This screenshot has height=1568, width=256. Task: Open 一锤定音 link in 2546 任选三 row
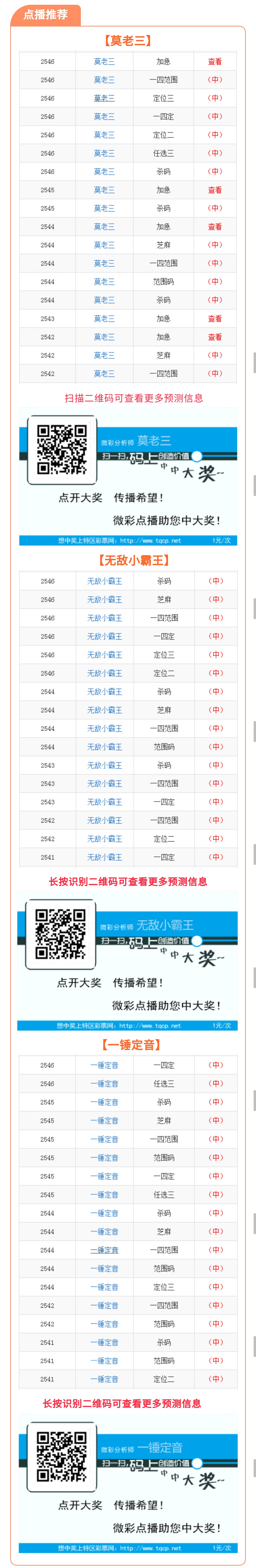[x=104, y=1083]
